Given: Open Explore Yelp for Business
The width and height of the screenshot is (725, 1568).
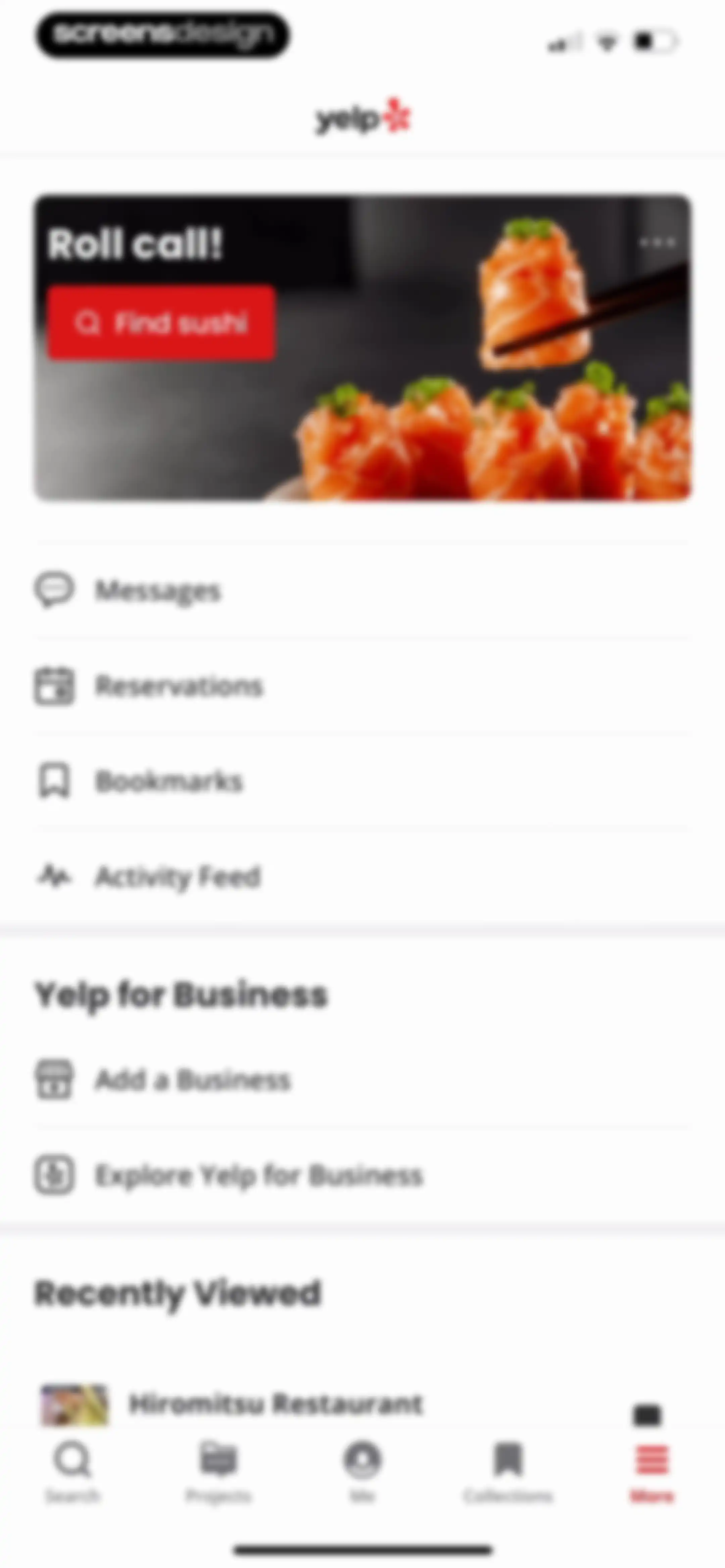Looking at the screenshot, I should [362, 1175].
